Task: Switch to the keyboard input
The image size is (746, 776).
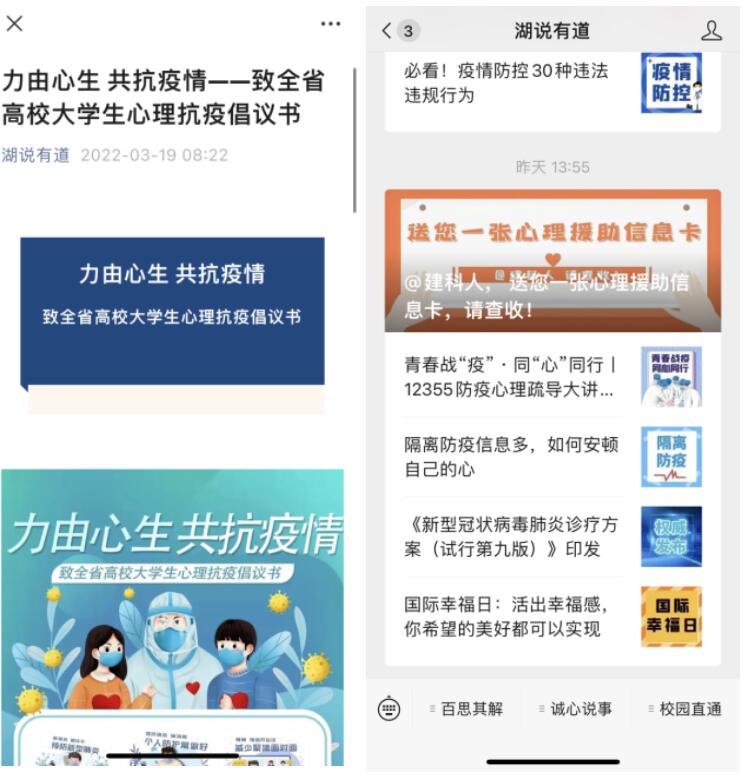Action: 389,709
